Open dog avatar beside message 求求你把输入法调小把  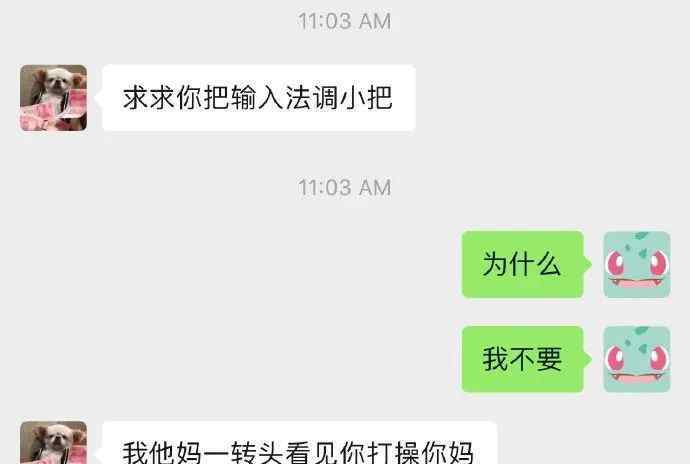(x=53, y=98)
